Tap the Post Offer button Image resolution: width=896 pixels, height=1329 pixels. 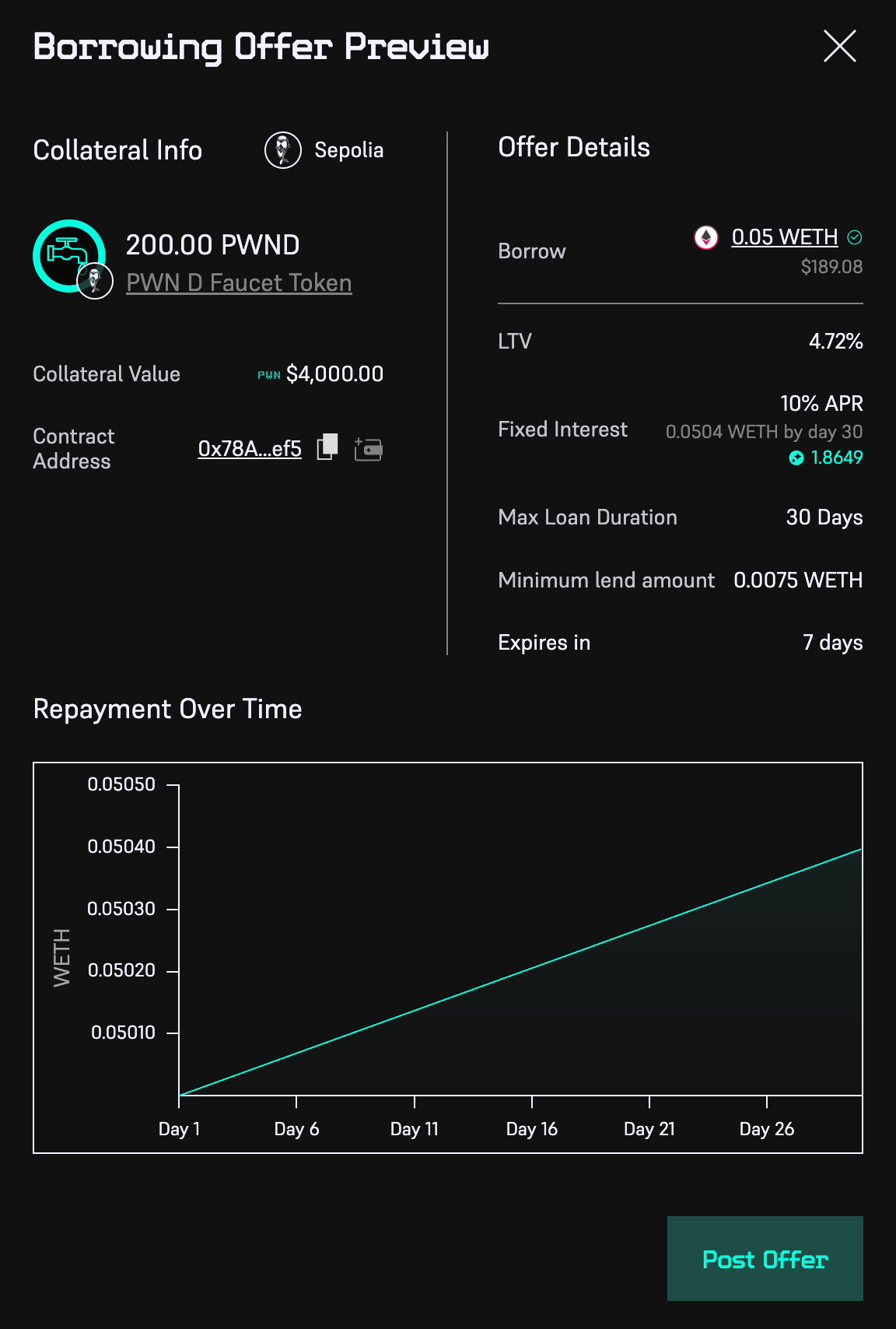click(x=765, y=1258)
